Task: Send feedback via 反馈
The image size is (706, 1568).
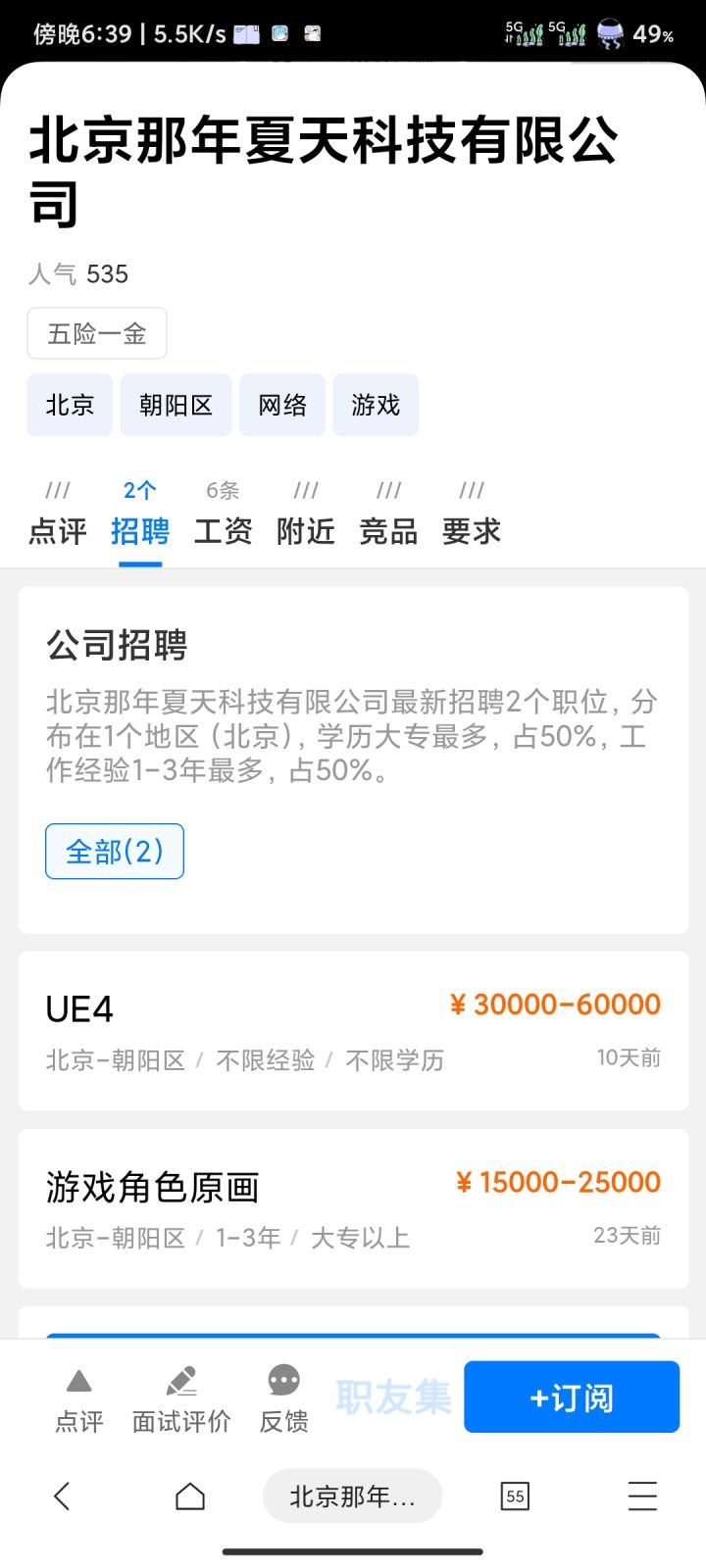Action: pos(283,1400)
